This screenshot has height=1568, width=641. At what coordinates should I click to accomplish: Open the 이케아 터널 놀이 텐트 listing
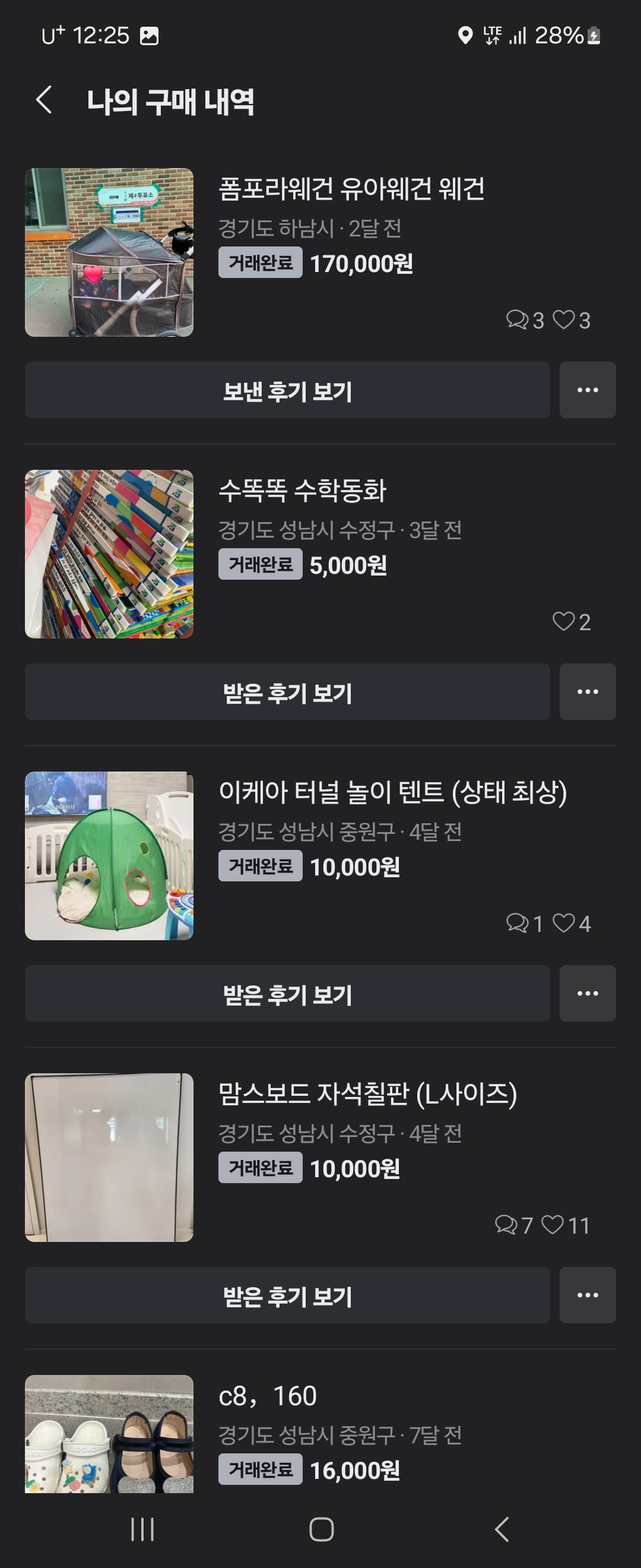(x=392, y=792)
